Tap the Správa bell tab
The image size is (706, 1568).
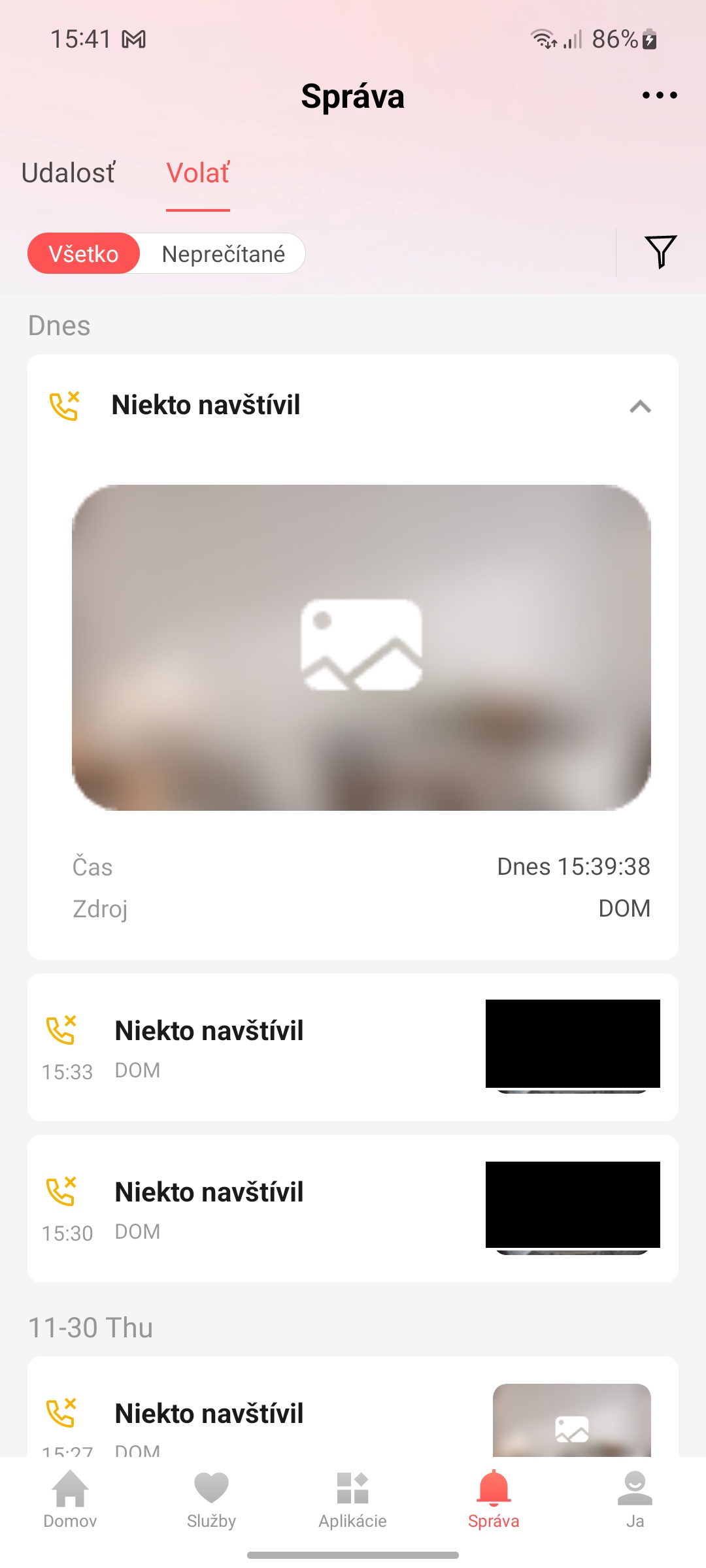[494, 1499]
